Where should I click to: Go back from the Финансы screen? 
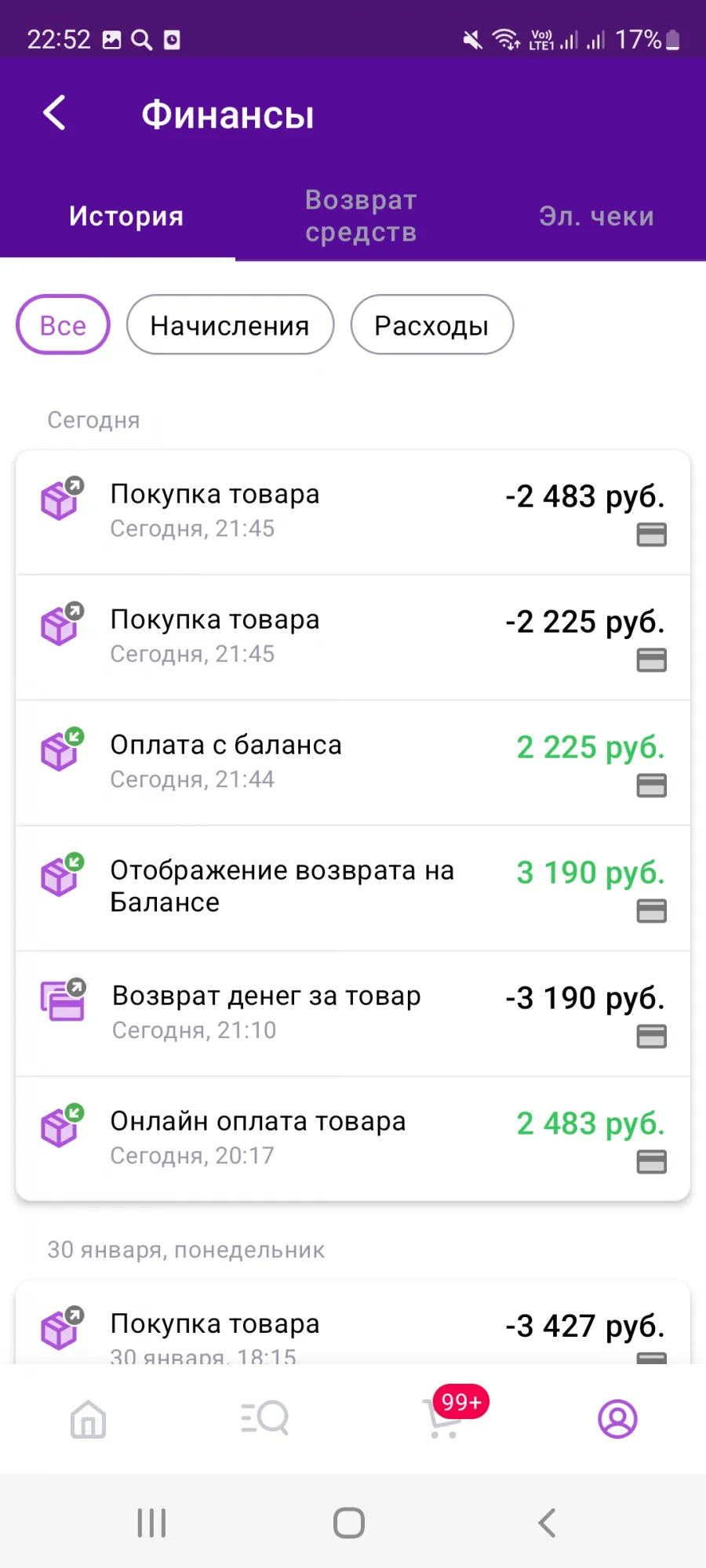click(54, 114)
